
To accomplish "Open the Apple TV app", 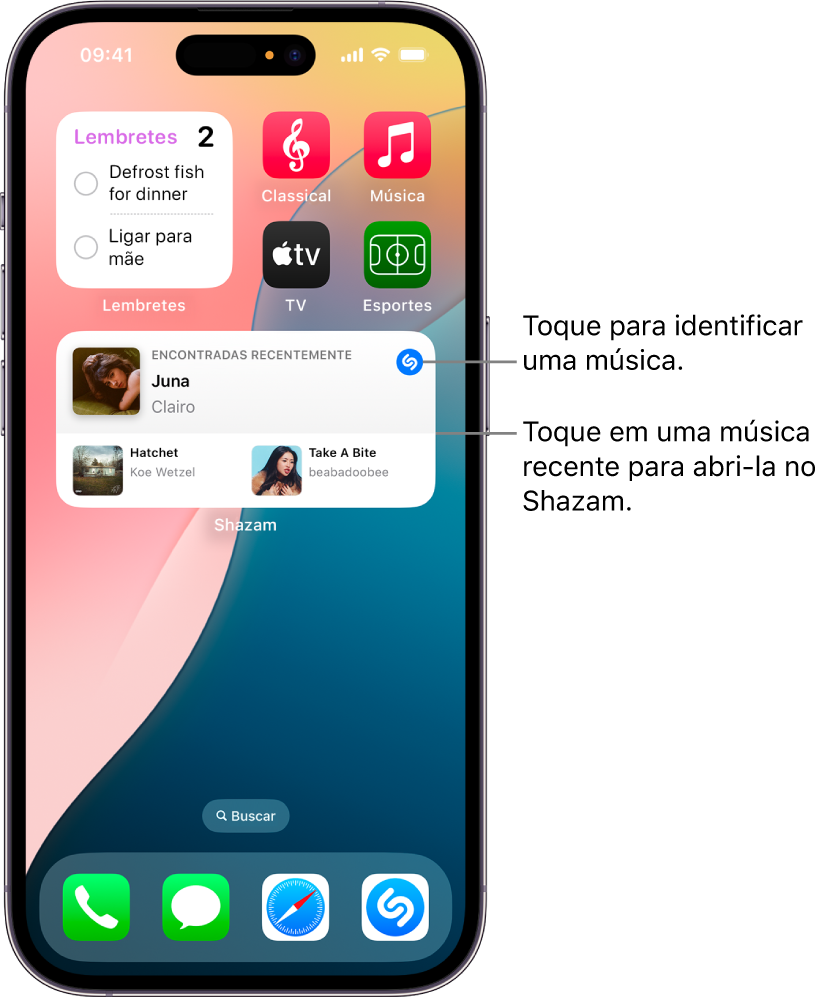I will [x=296, y=255].
